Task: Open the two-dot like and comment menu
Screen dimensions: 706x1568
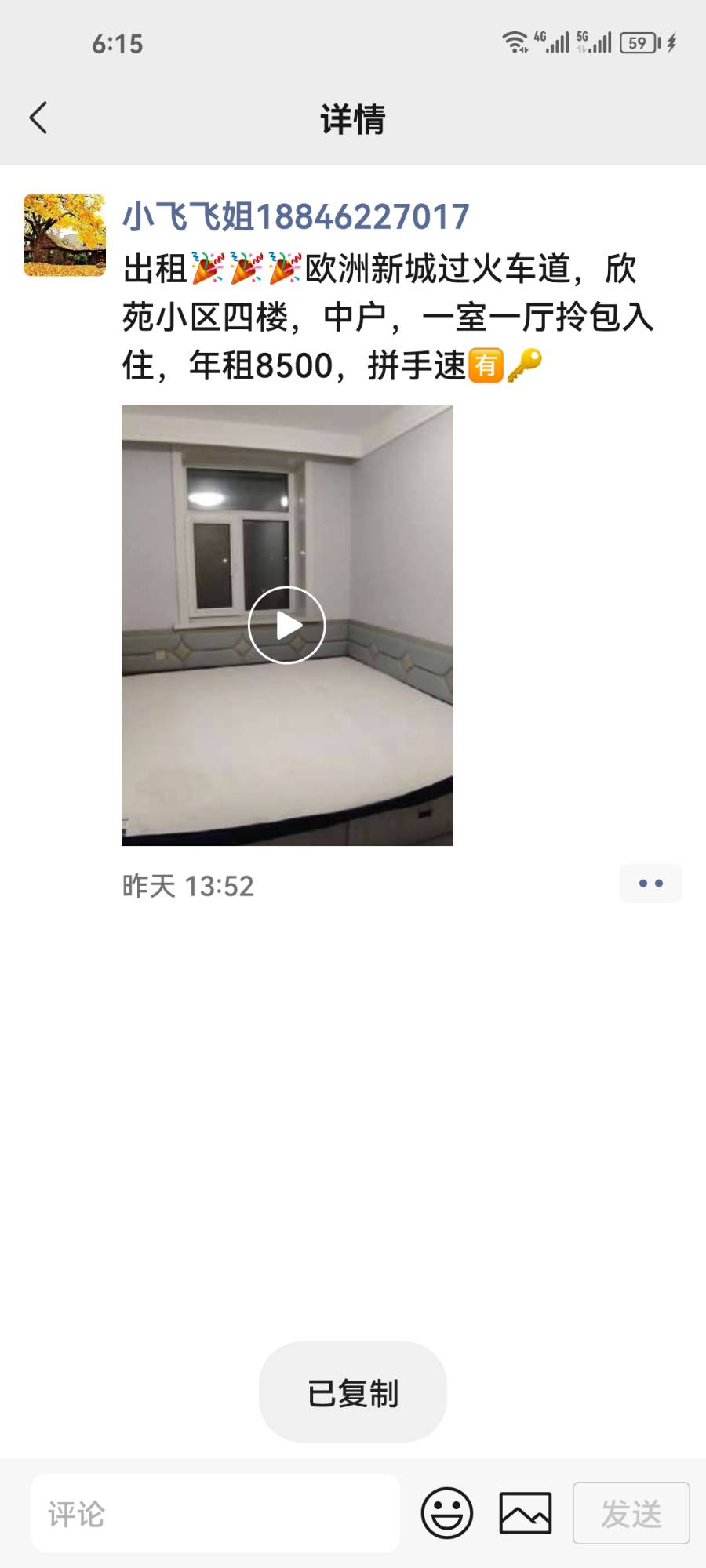Action: [x=650, y=884]
